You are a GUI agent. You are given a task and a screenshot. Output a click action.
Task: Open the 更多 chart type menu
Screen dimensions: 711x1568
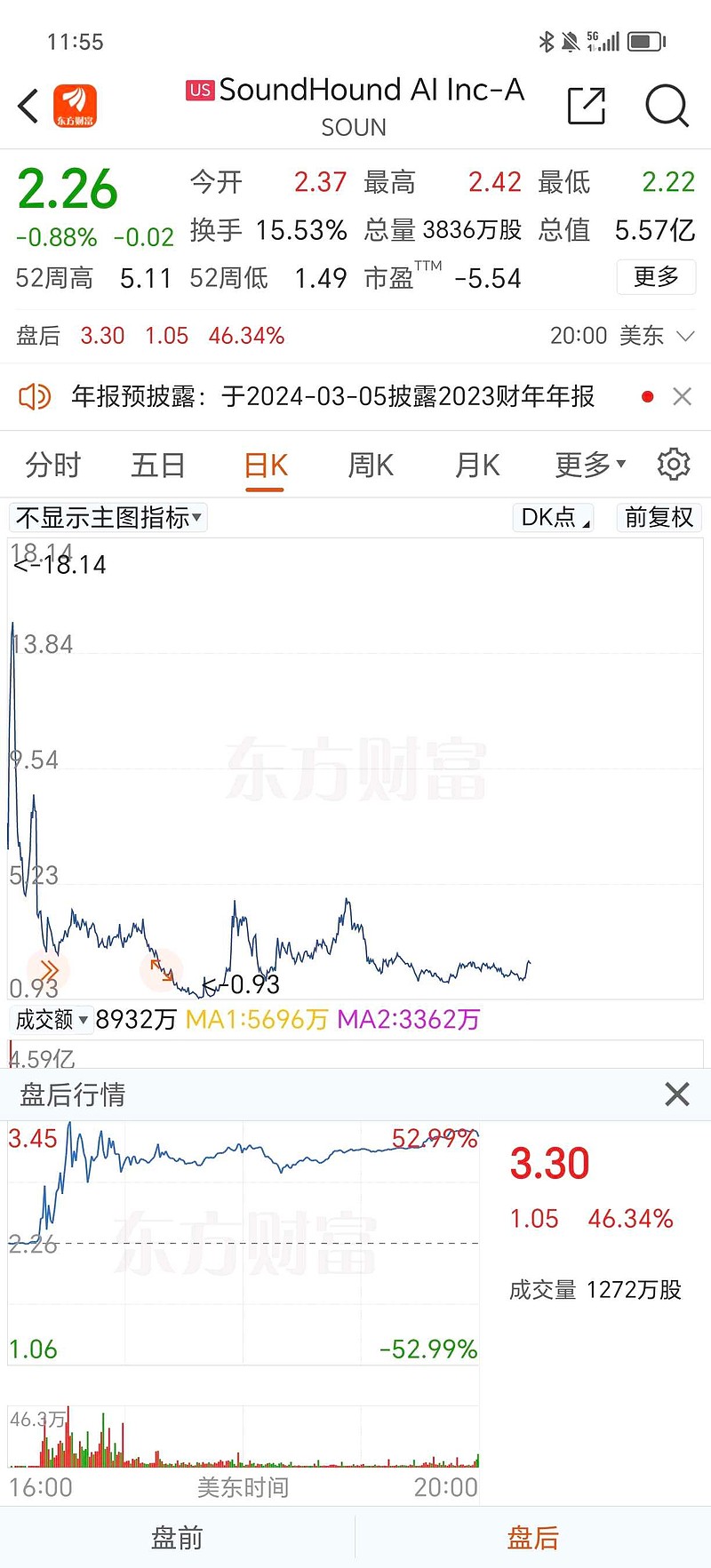click(x=582, y=464)
